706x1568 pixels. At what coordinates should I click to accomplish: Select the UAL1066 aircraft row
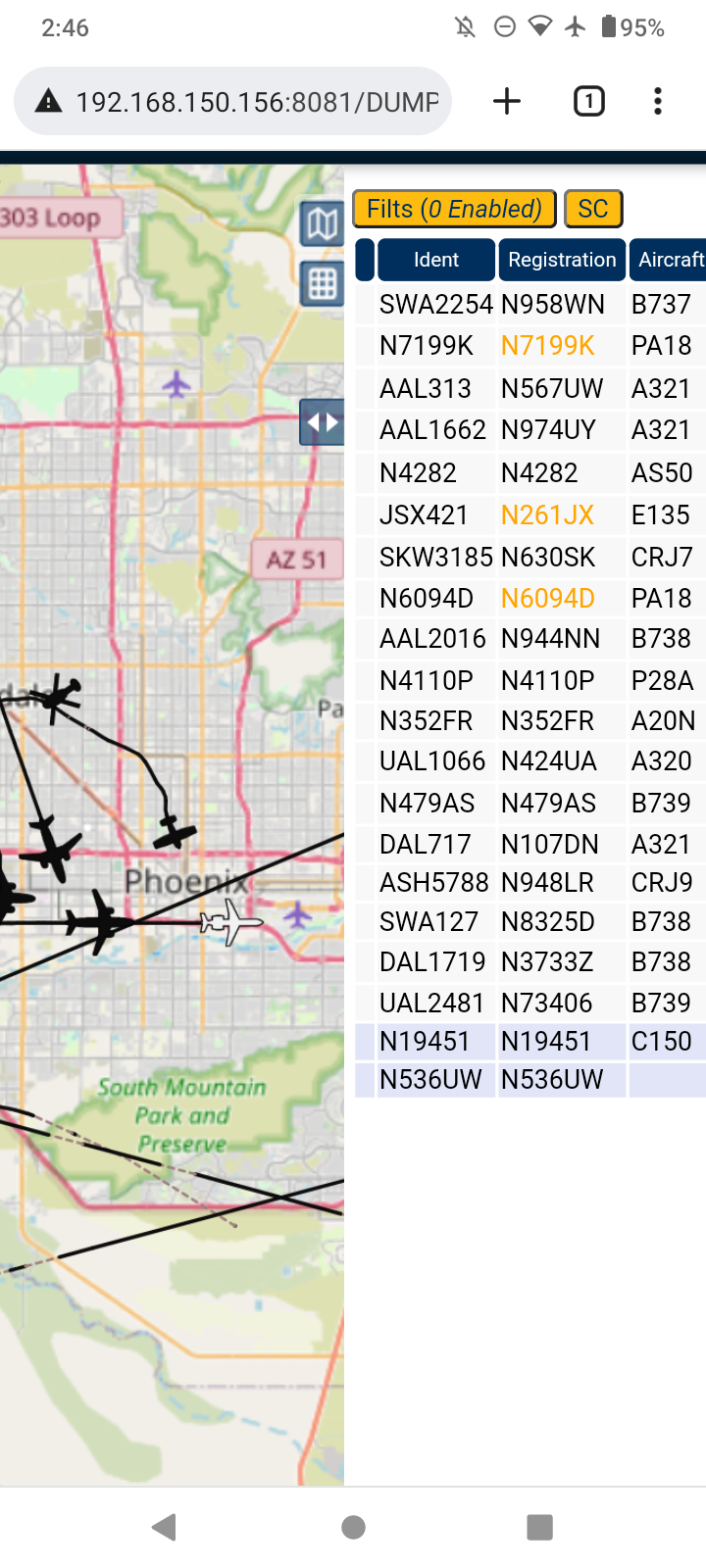click(x=530, y=761)
